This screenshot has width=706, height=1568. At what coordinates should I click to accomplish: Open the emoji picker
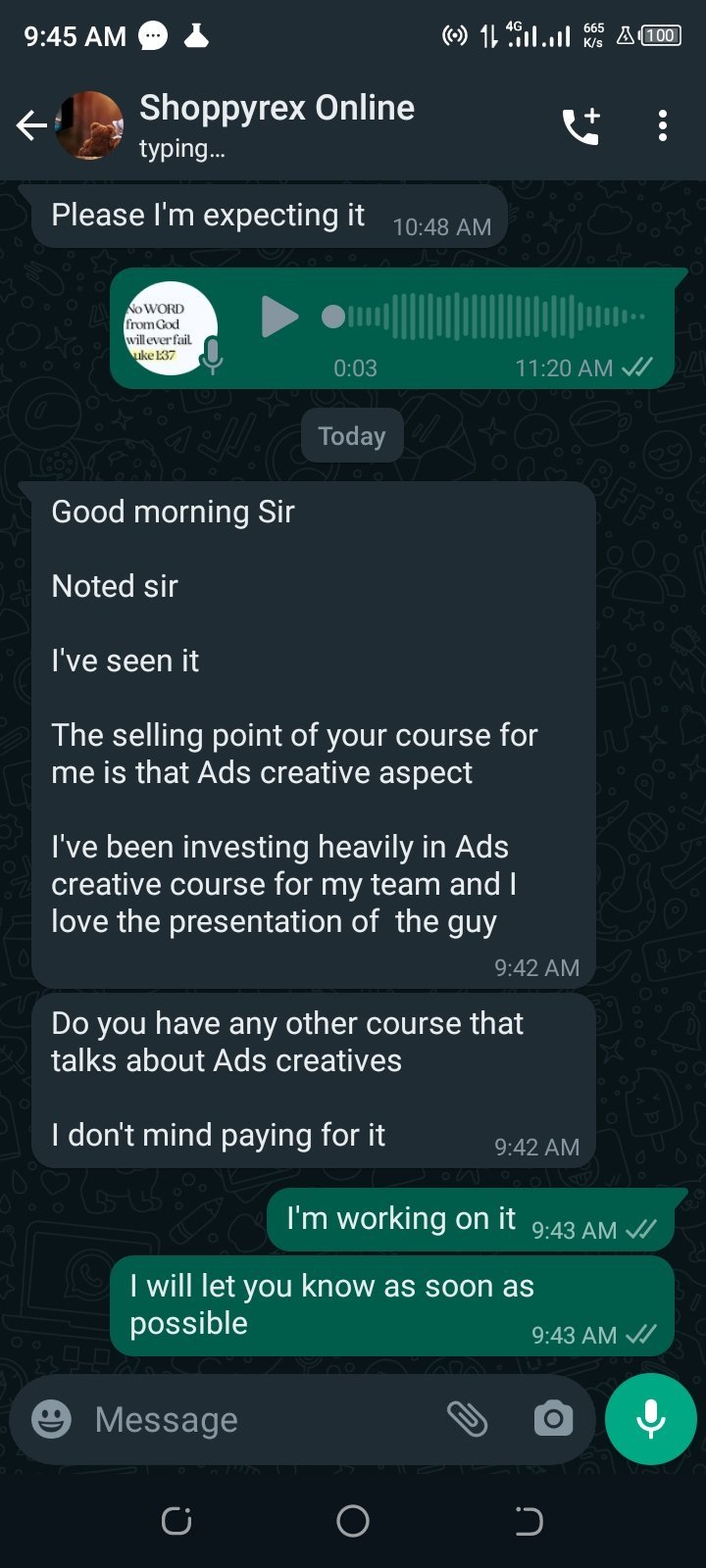click(x=51, y=1419)
